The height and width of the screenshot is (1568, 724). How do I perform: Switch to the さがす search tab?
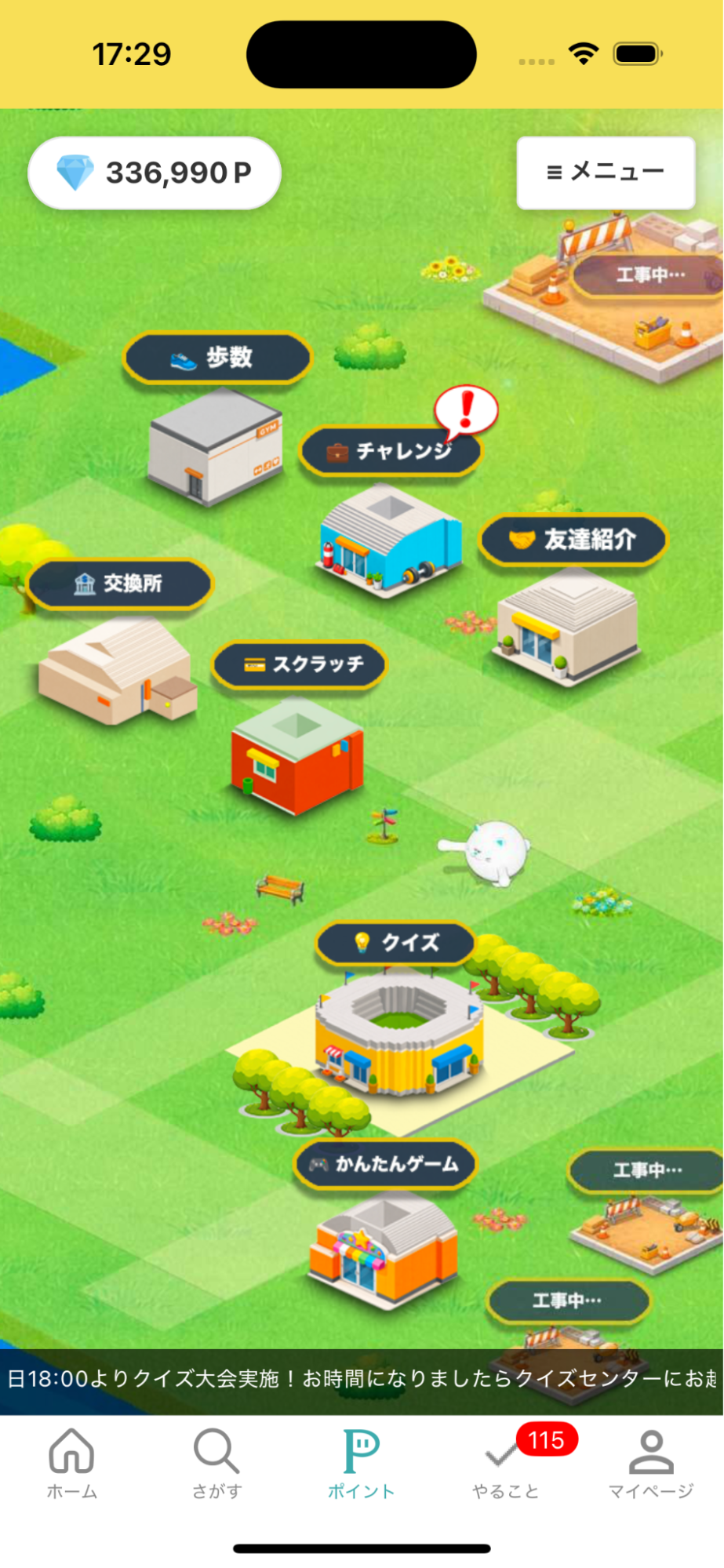216,1463
